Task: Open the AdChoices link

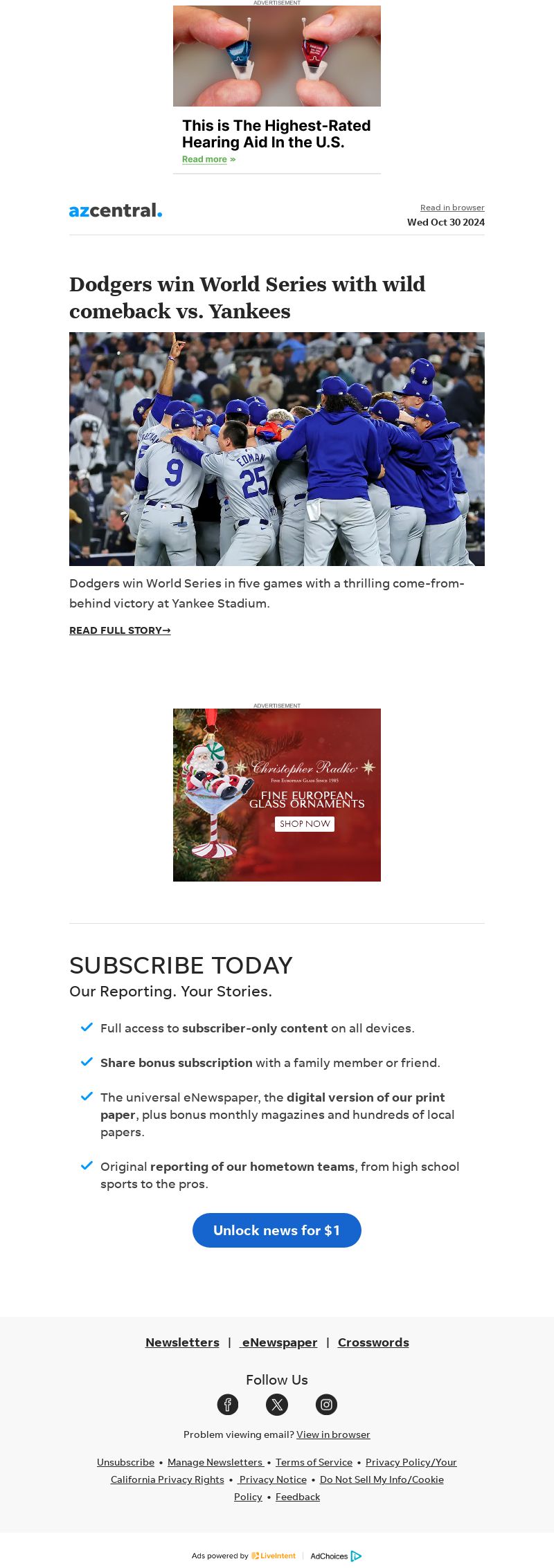Action: [336, 1556]
